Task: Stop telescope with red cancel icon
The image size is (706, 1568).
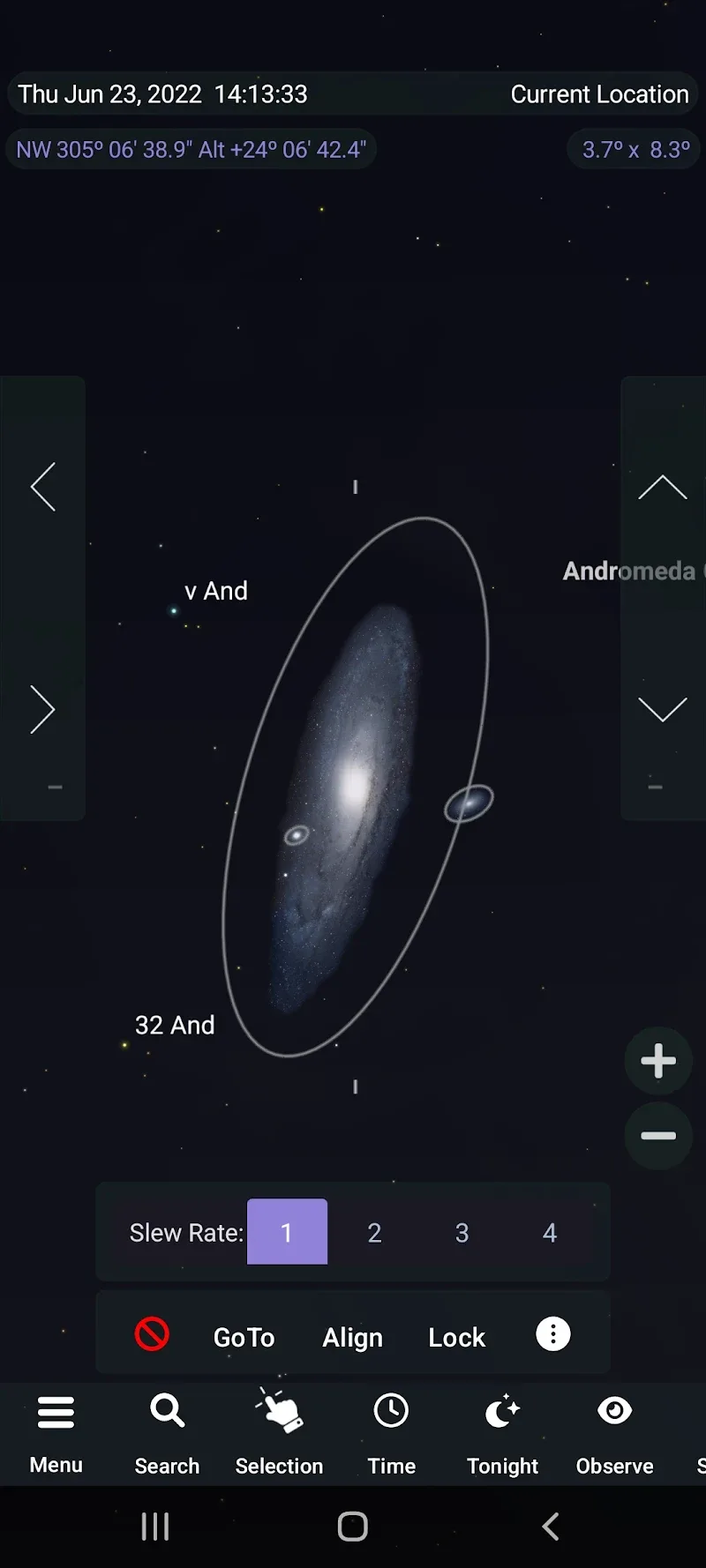Action: tap(152, 1334)
